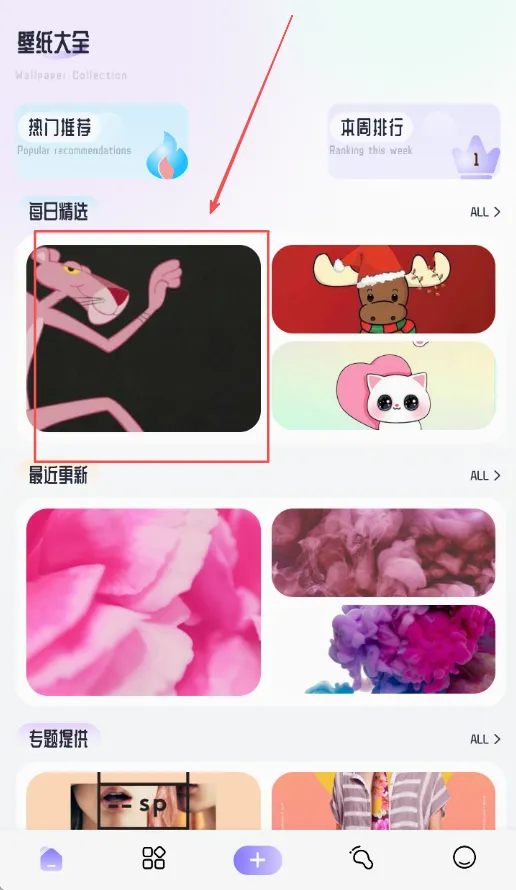Open the striped shirt topic card
516x890 pixels.
384,801
